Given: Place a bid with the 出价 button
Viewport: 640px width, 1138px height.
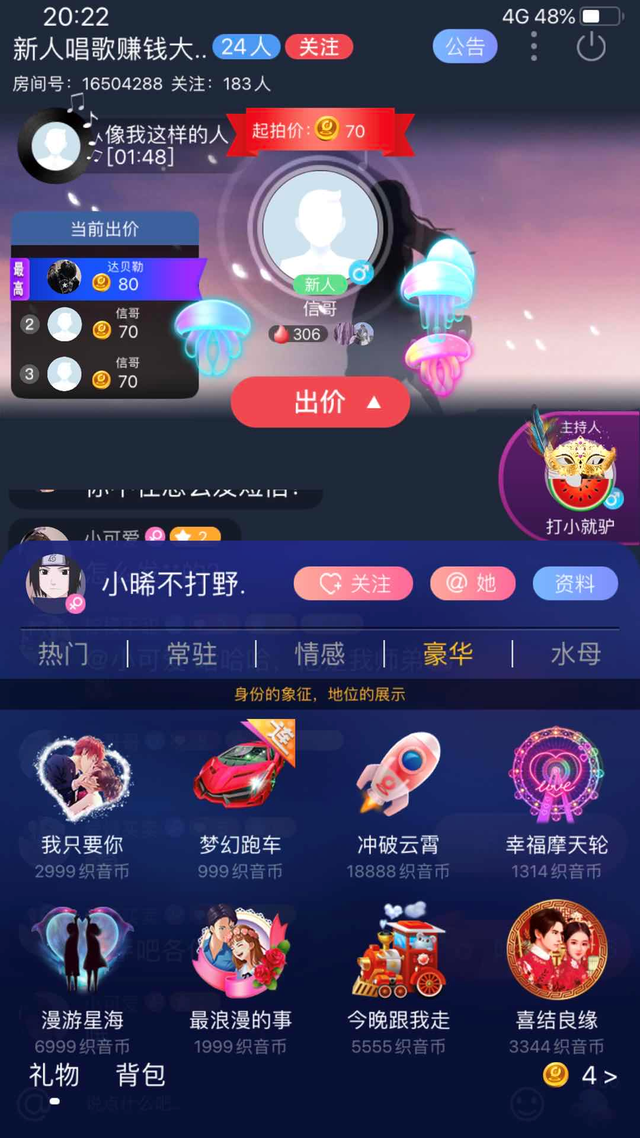Looking at the screenshot, I should (320, 403).
